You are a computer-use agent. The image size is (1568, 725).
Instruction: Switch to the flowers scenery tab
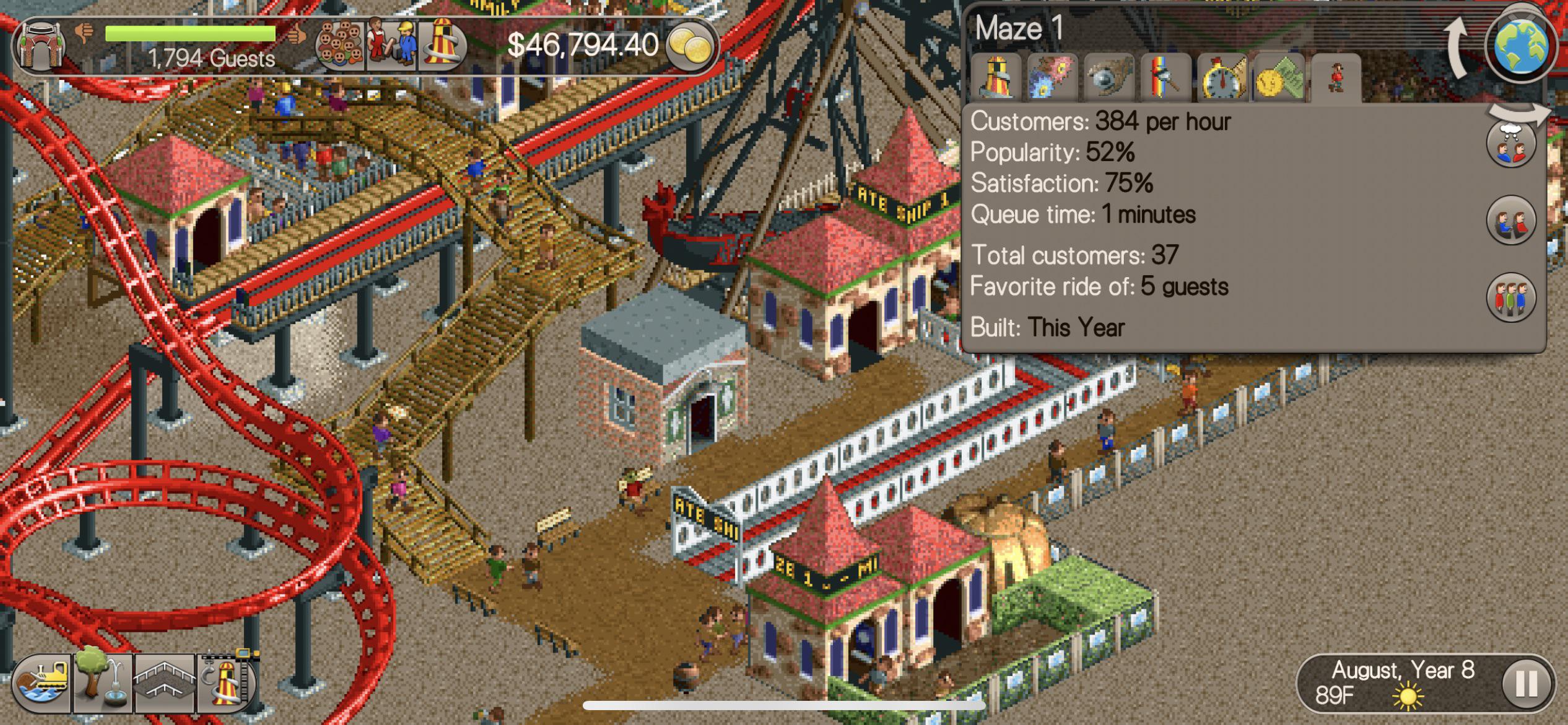(x=1052, y=78)
